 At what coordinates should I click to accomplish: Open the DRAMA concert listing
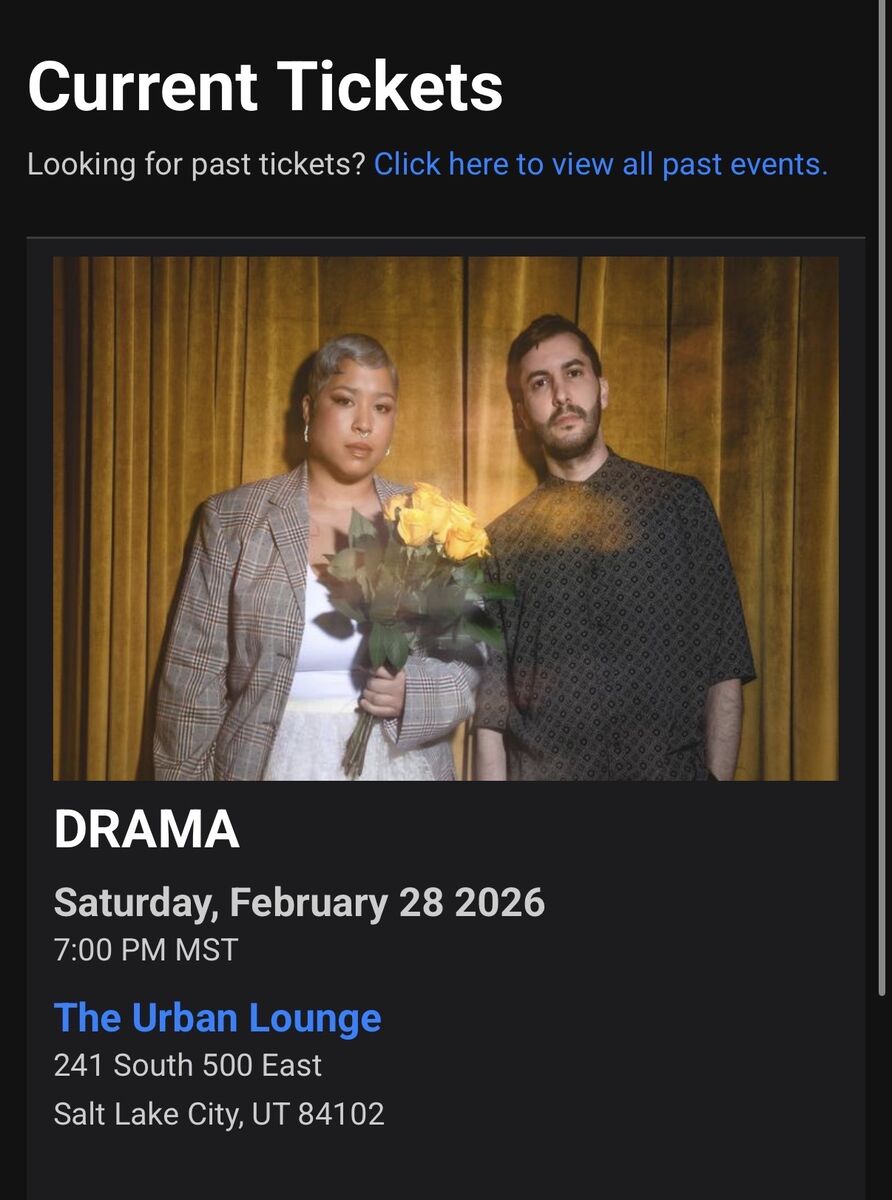click(147, 828)
